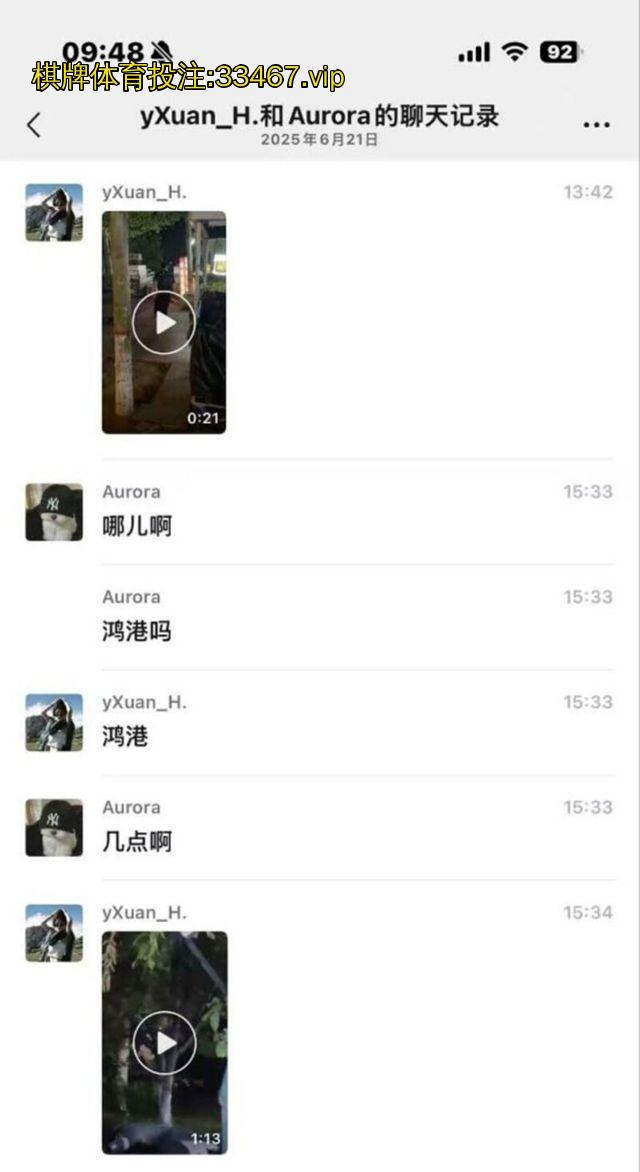Play the 1:13 video from yXuan_H.
This screenshot has height=1172, width=640.
(x=164, y=1043)
